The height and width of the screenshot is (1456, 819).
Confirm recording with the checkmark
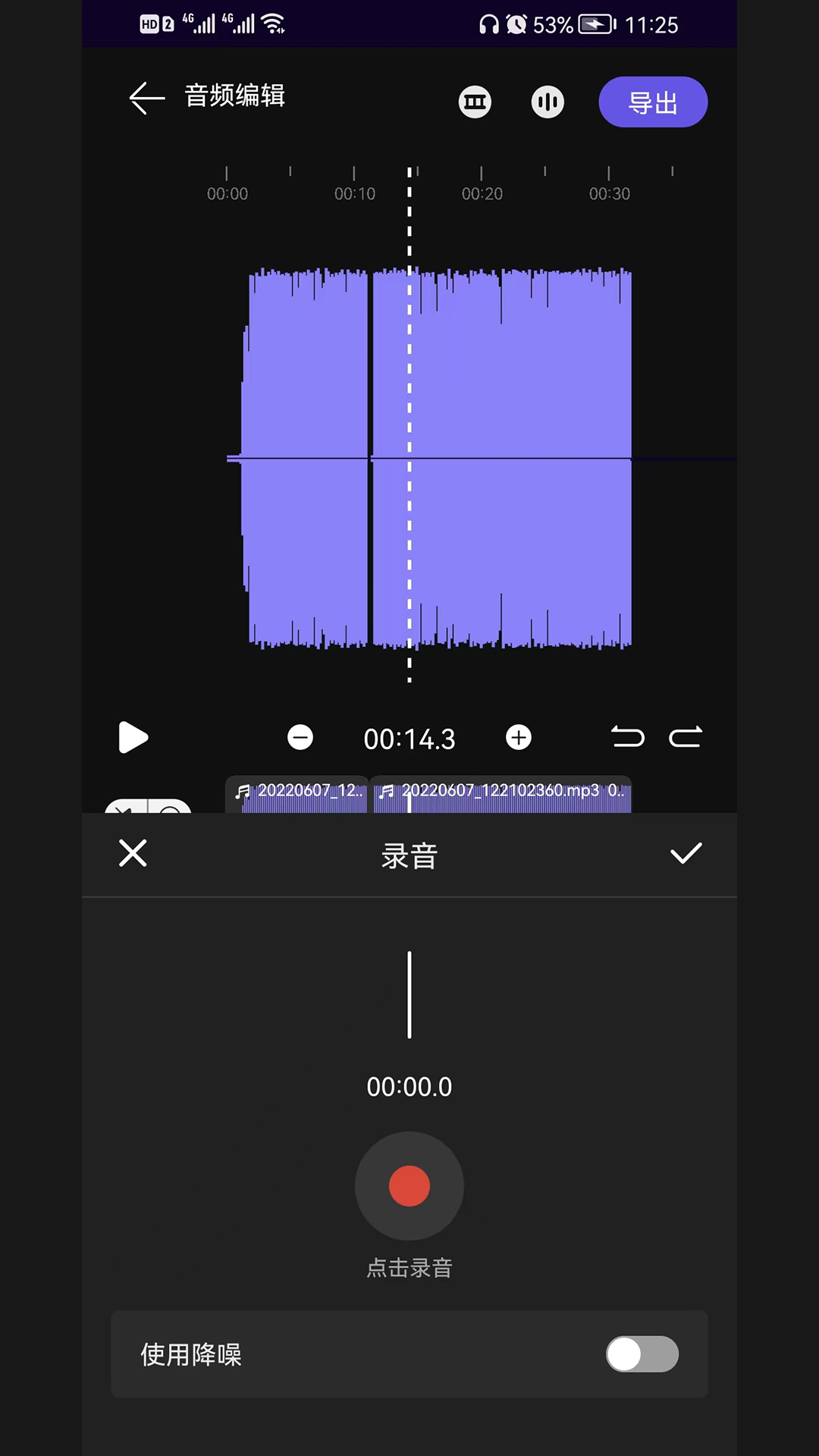point(686,854)
